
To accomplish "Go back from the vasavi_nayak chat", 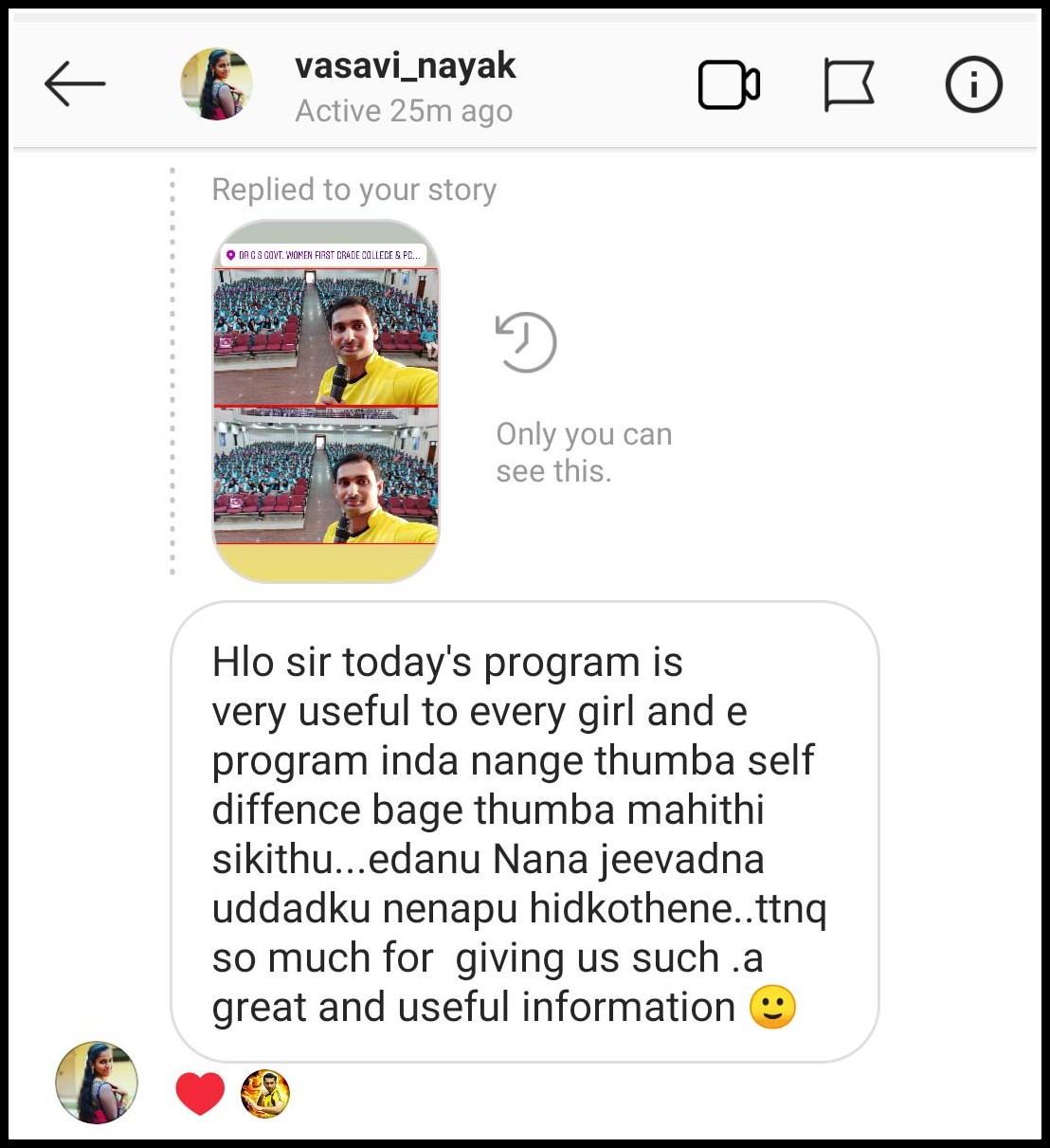I will 74,84.
